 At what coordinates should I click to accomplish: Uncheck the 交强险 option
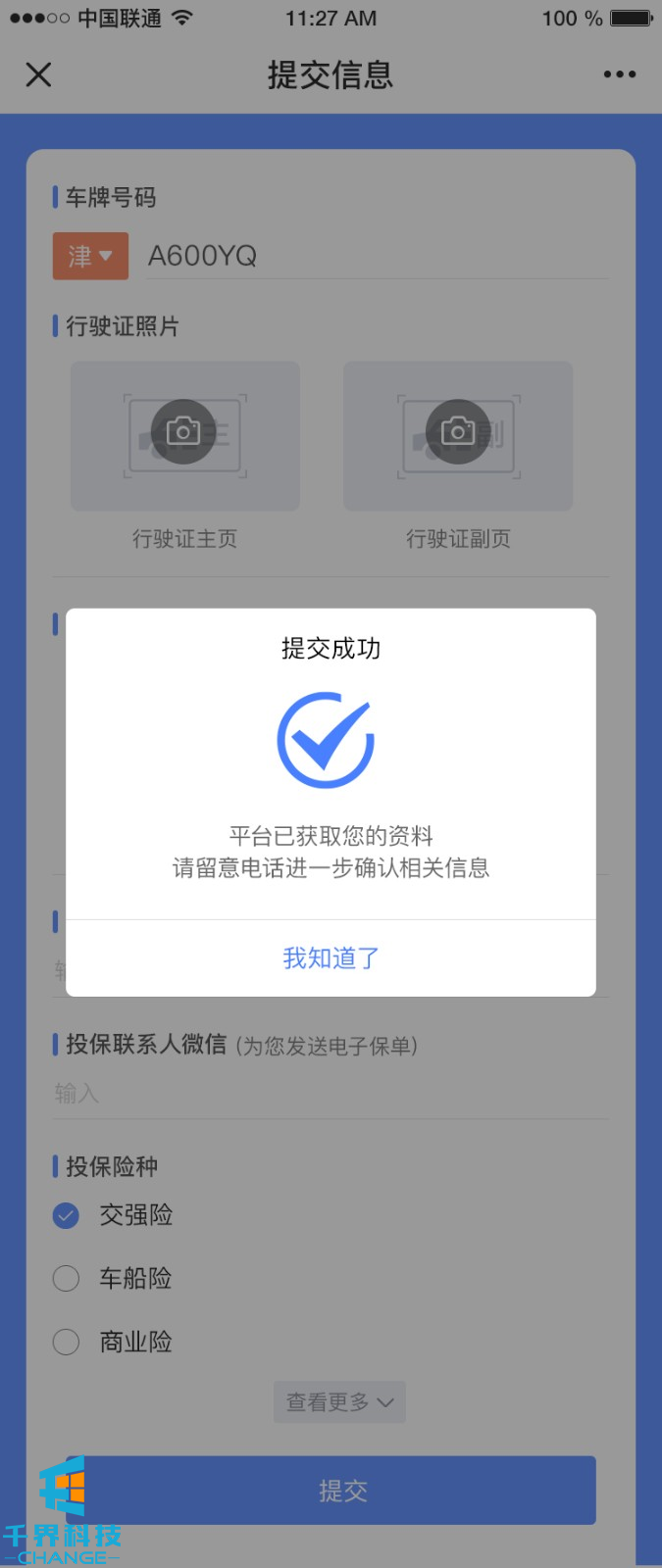[x=66, y=1216]
